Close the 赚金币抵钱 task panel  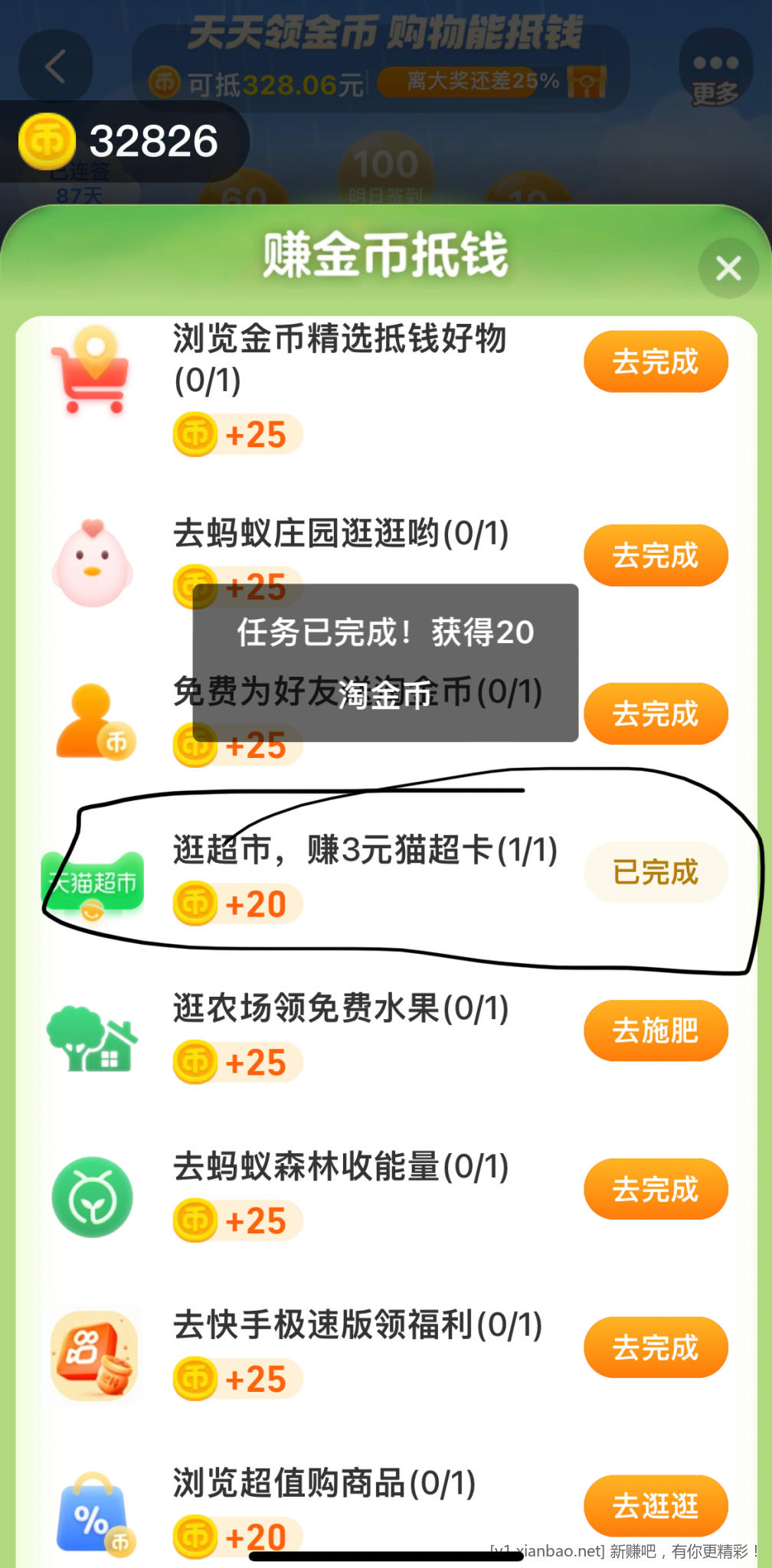pyautogui.click(x=728, y=268)
